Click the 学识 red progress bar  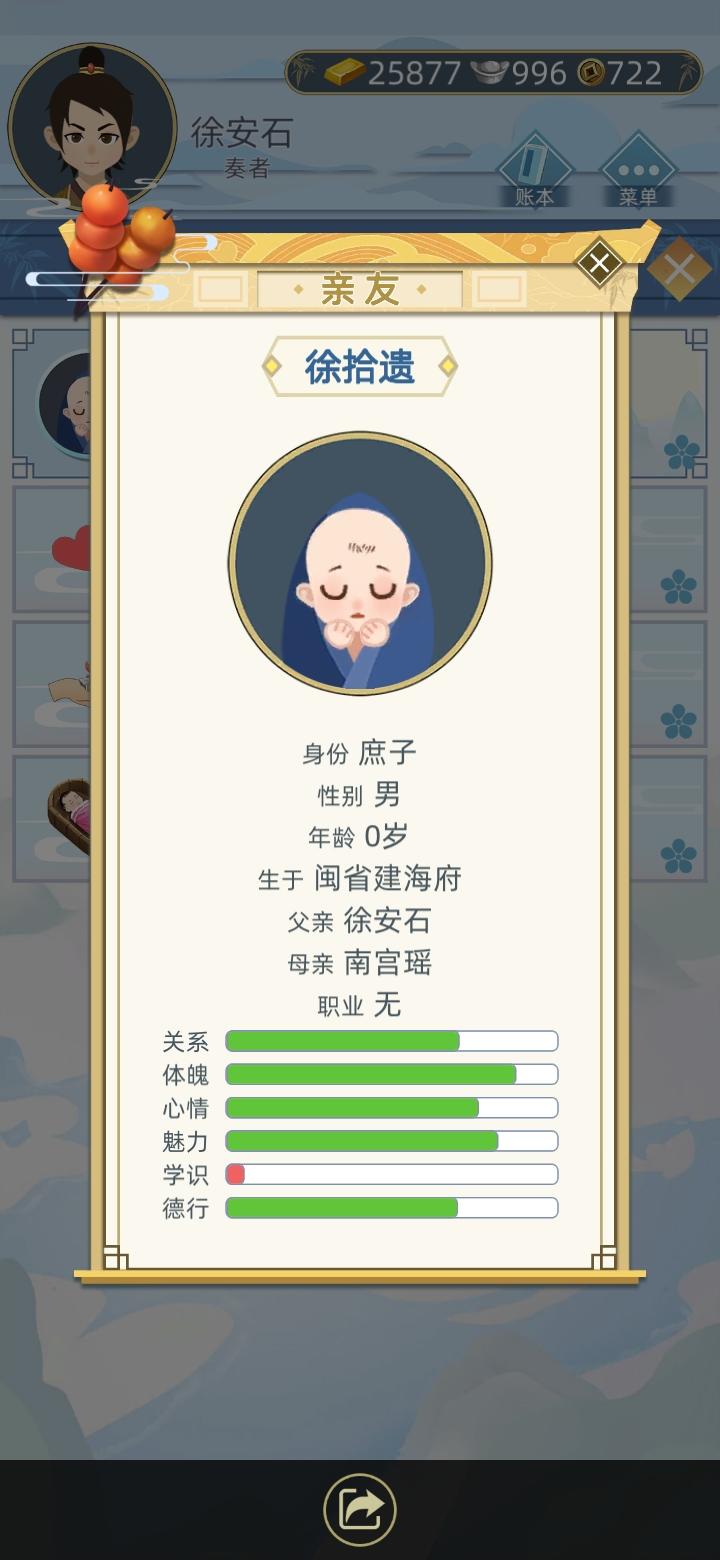click(390, 1175)
